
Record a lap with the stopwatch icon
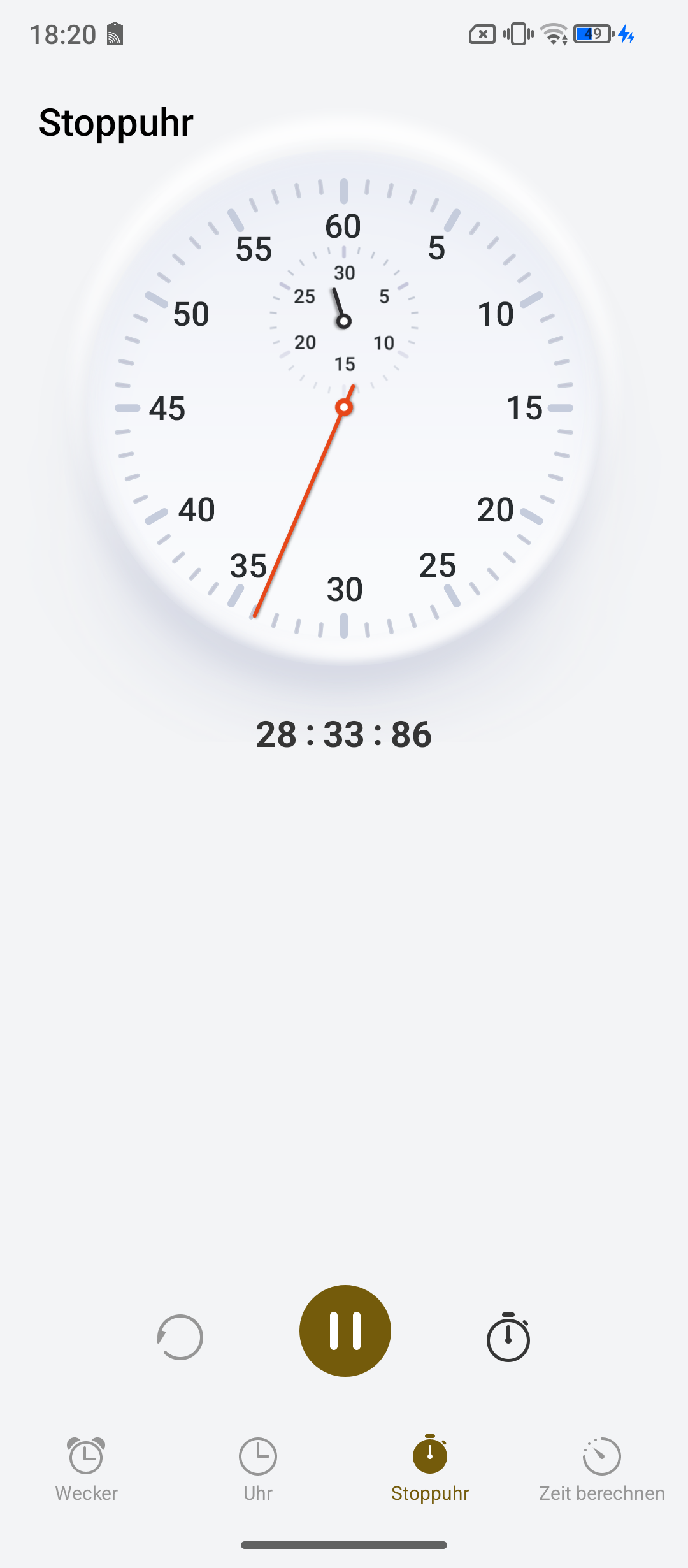click(508, 1337)
